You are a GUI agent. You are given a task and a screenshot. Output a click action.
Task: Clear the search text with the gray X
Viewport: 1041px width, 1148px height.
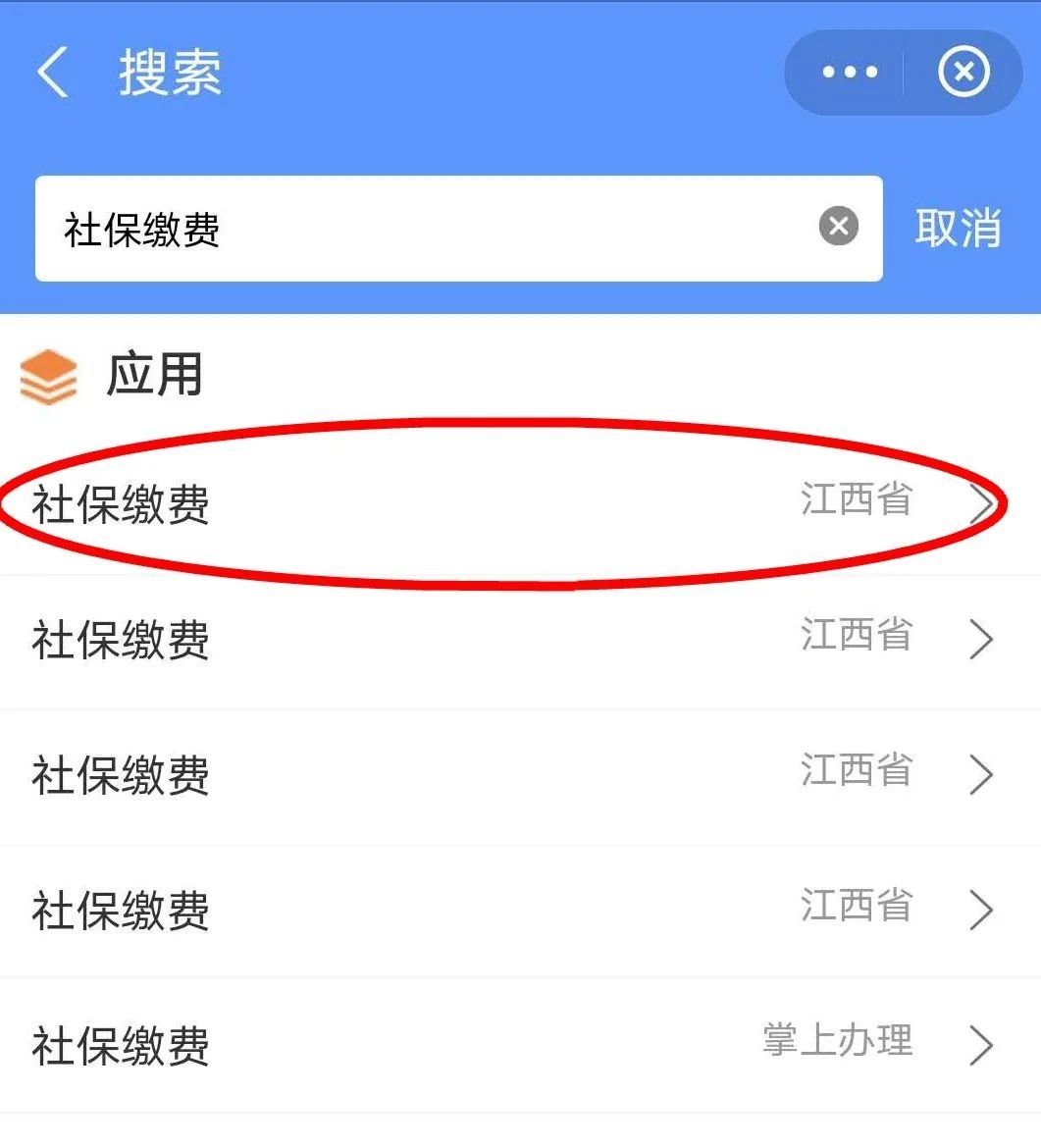838,227
